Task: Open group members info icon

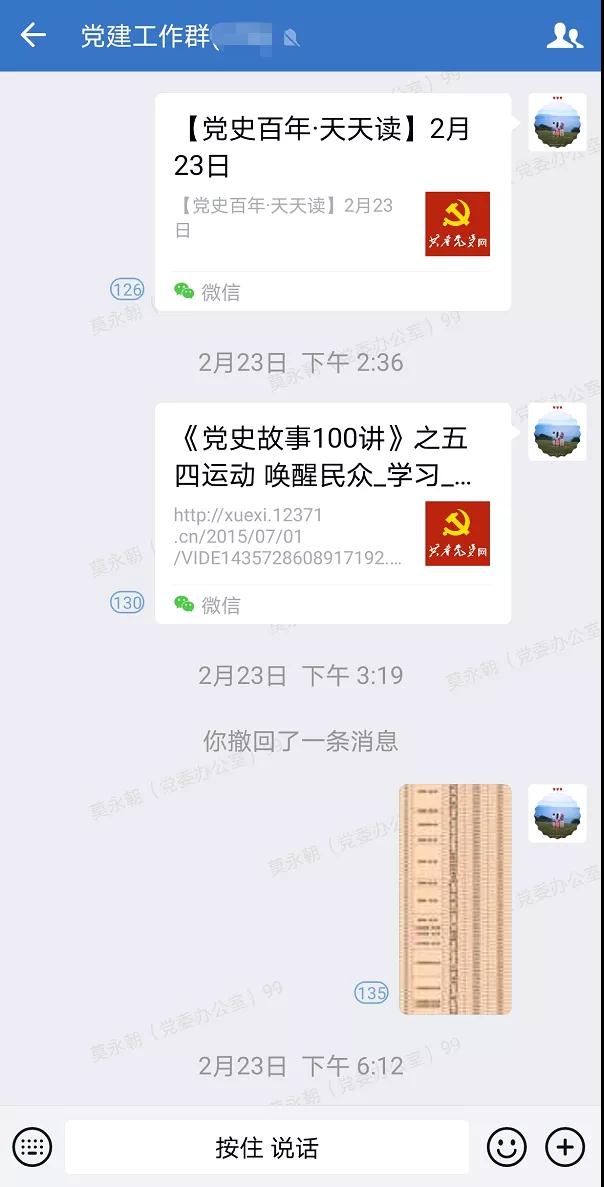Action: [564, 37]
